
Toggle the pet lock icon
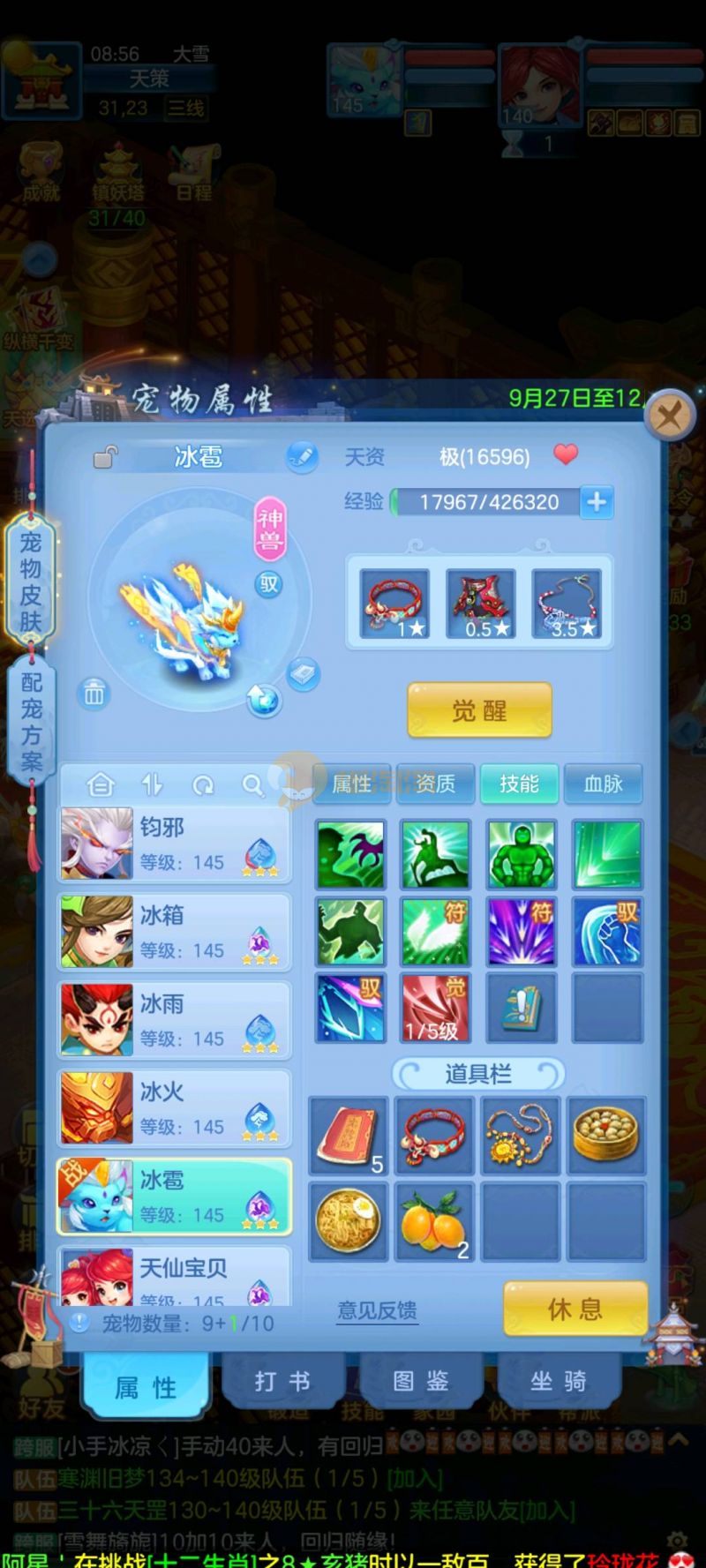tap(106, 457)
